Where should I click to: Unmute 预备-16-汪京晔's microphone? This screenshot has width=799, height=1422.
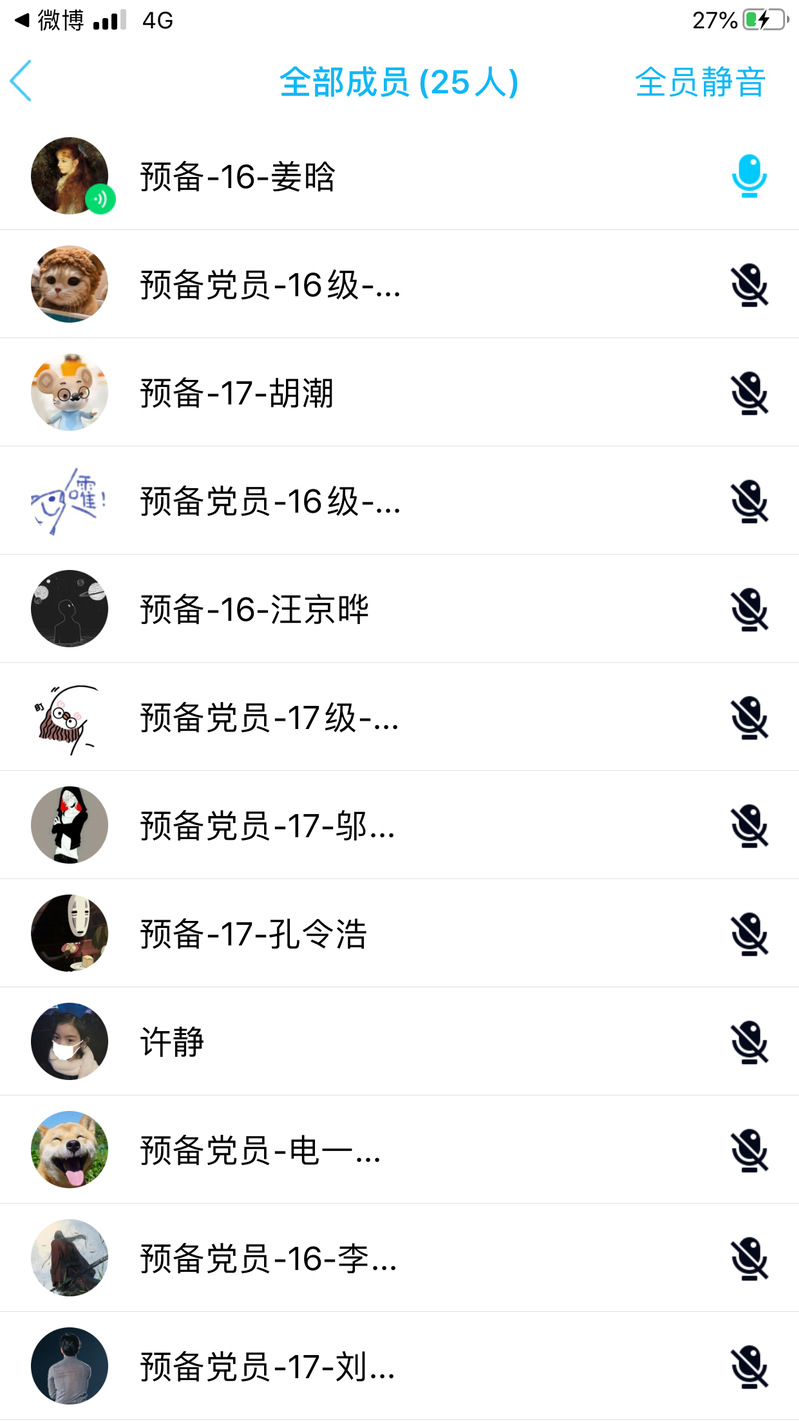[748, 609]
